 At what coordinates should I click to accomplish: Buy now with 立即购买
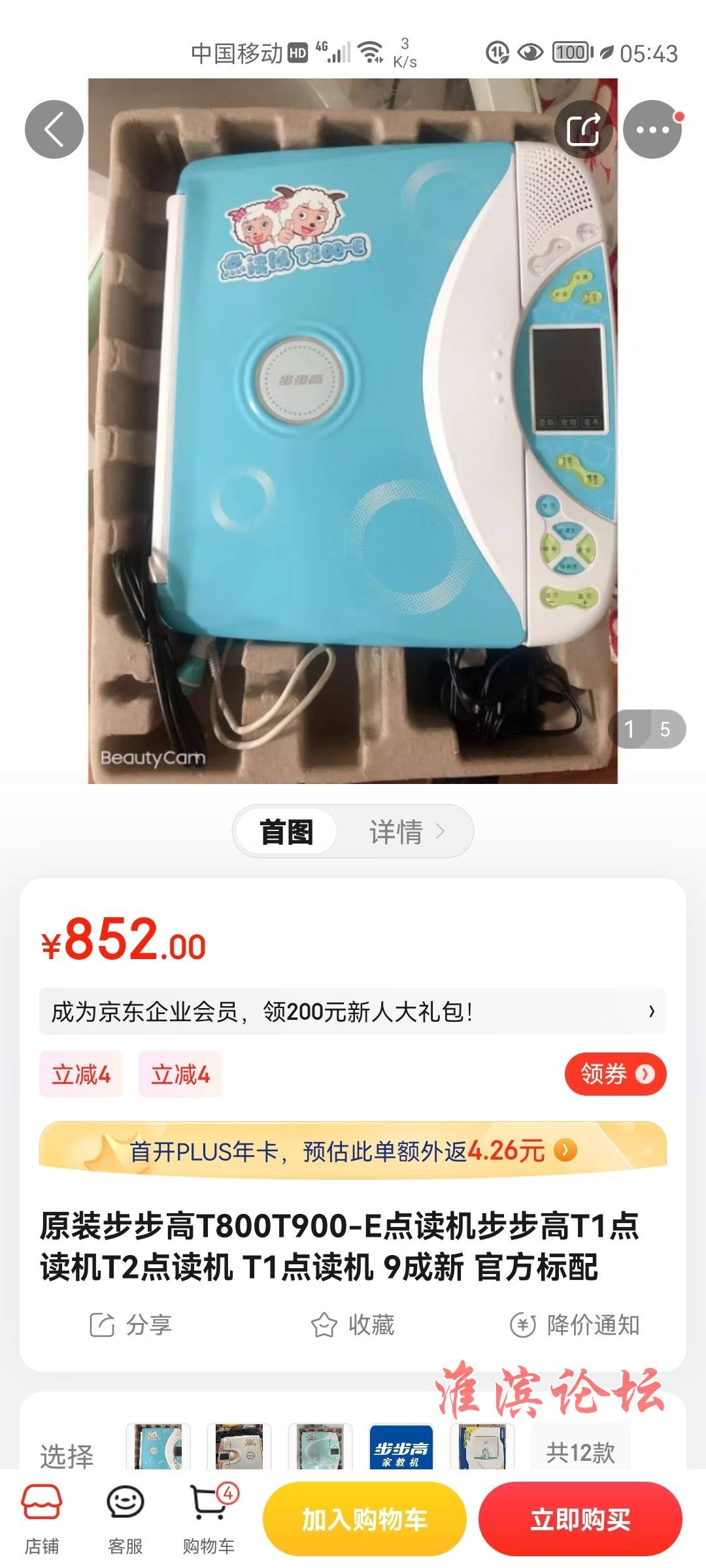(x=580, y=1520)
